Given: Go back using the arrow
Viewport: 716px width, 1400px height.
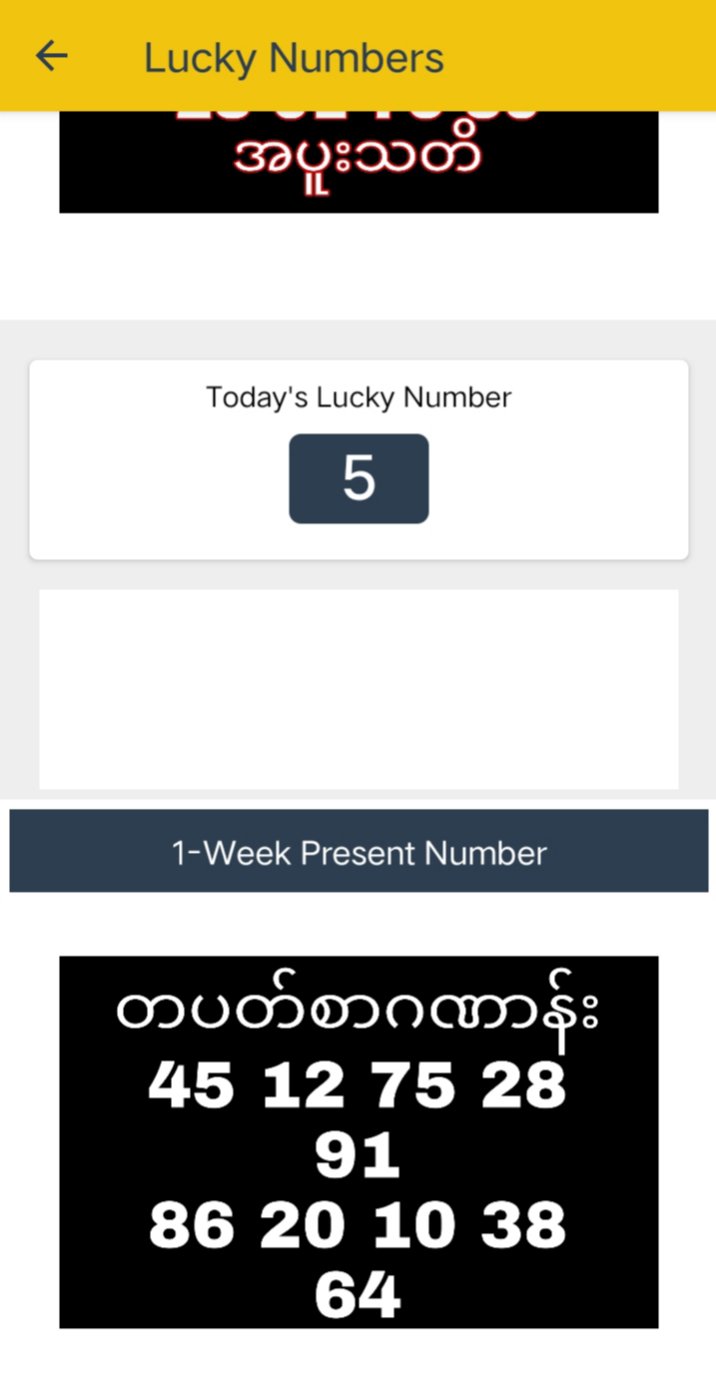Looking at the screenshot, I should [x=51, y=56].
